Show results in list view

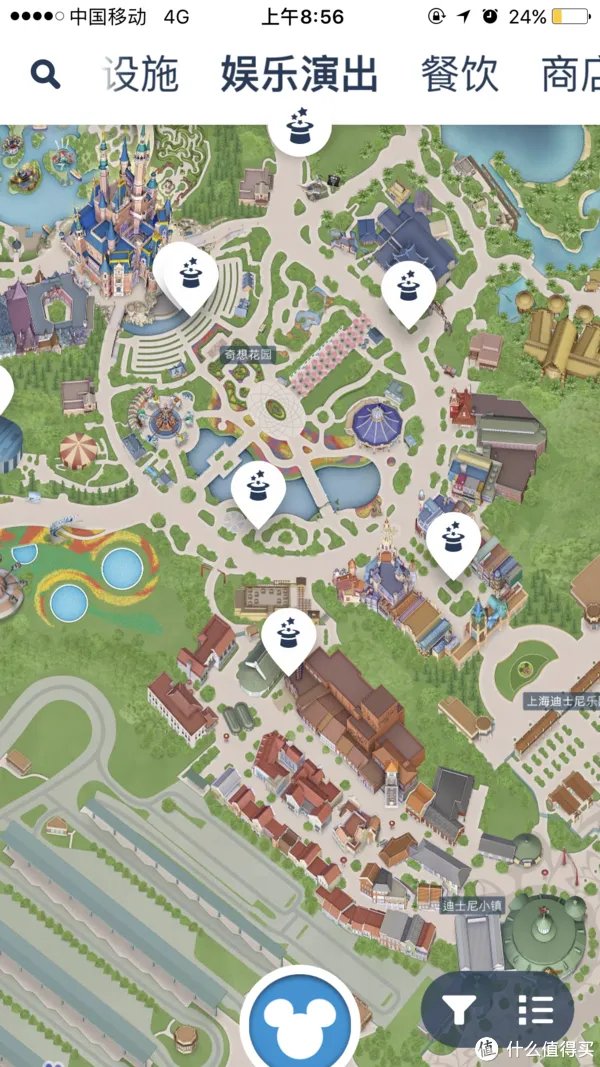pyautogui.click(x=536, y=1010)
